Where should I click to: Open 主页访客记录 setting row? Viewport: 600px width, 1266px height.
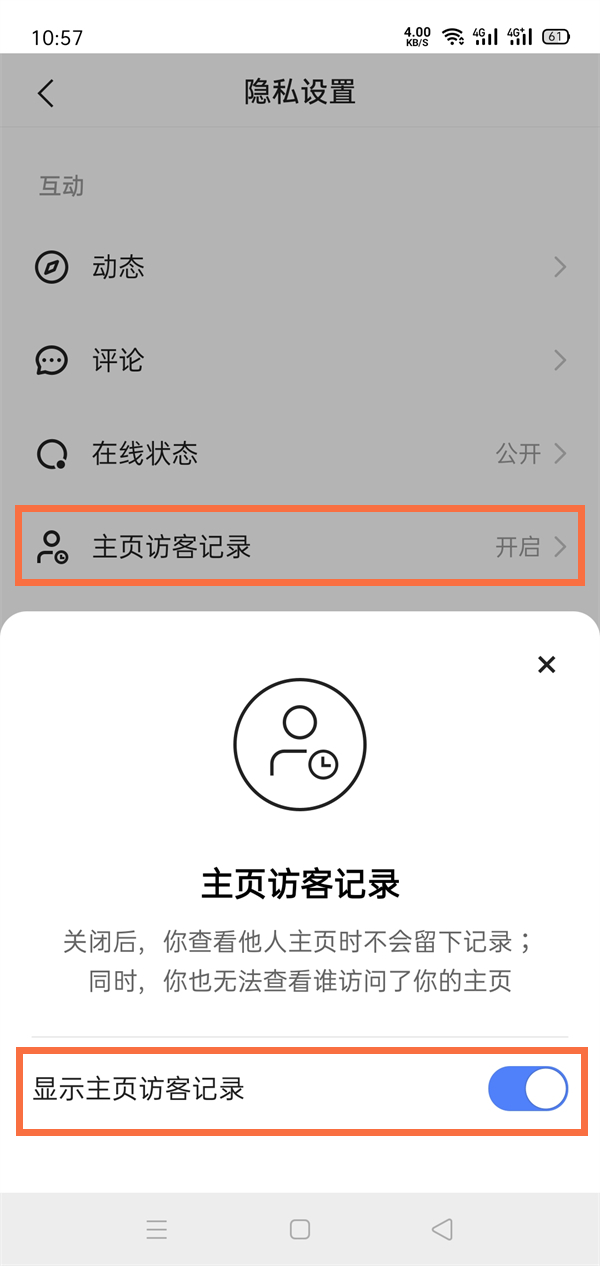click(x=300, y=547)
